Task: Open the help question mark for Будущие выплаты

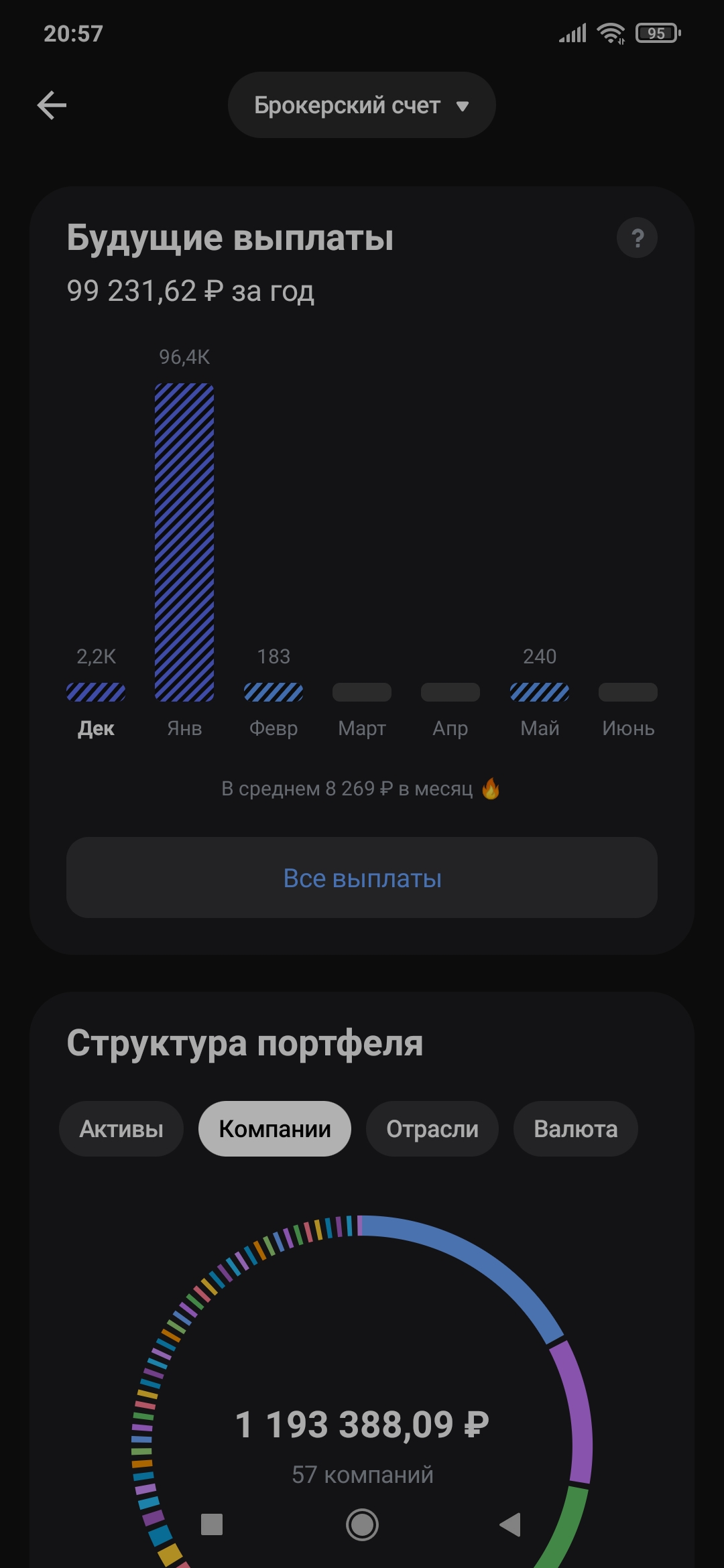Action: pyautogui.click(x=637, y=238)
